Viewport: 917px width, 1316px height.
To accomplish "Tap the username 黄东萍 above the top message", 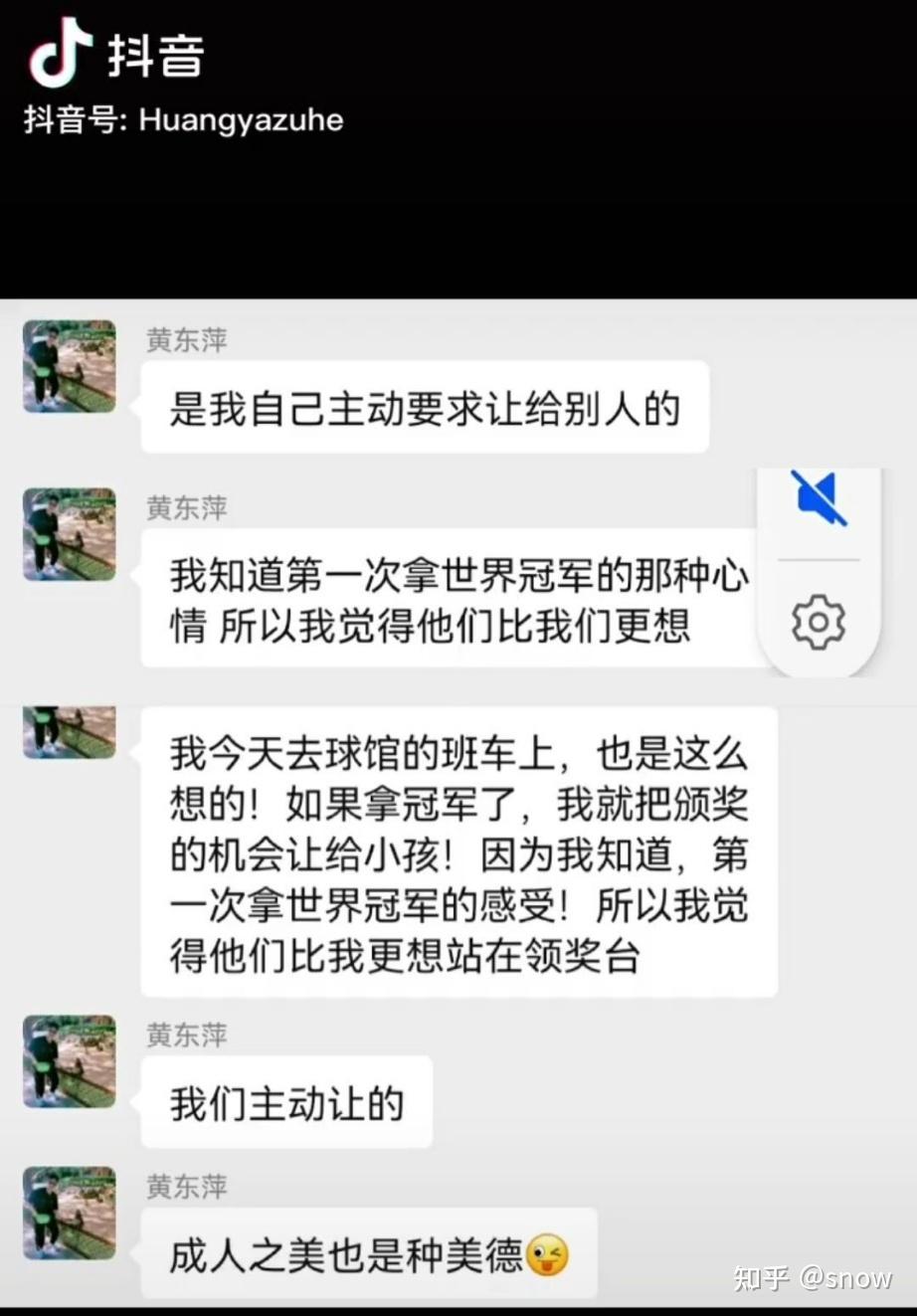I will pos(185,339).
